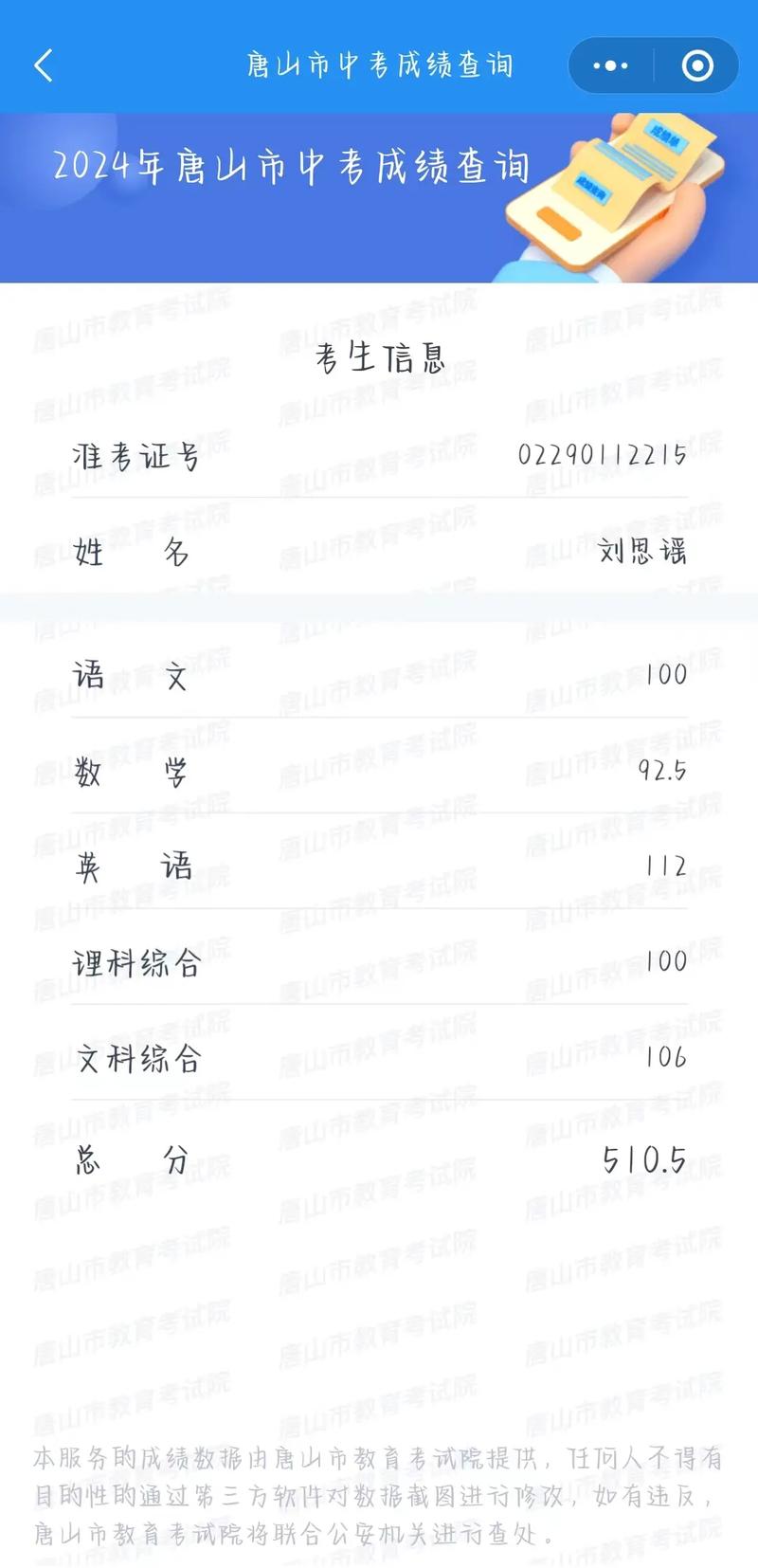Select the blue header title 唐山市中考成绩查询
Viewport: 758px width, 1568px height.
[379, 64]
